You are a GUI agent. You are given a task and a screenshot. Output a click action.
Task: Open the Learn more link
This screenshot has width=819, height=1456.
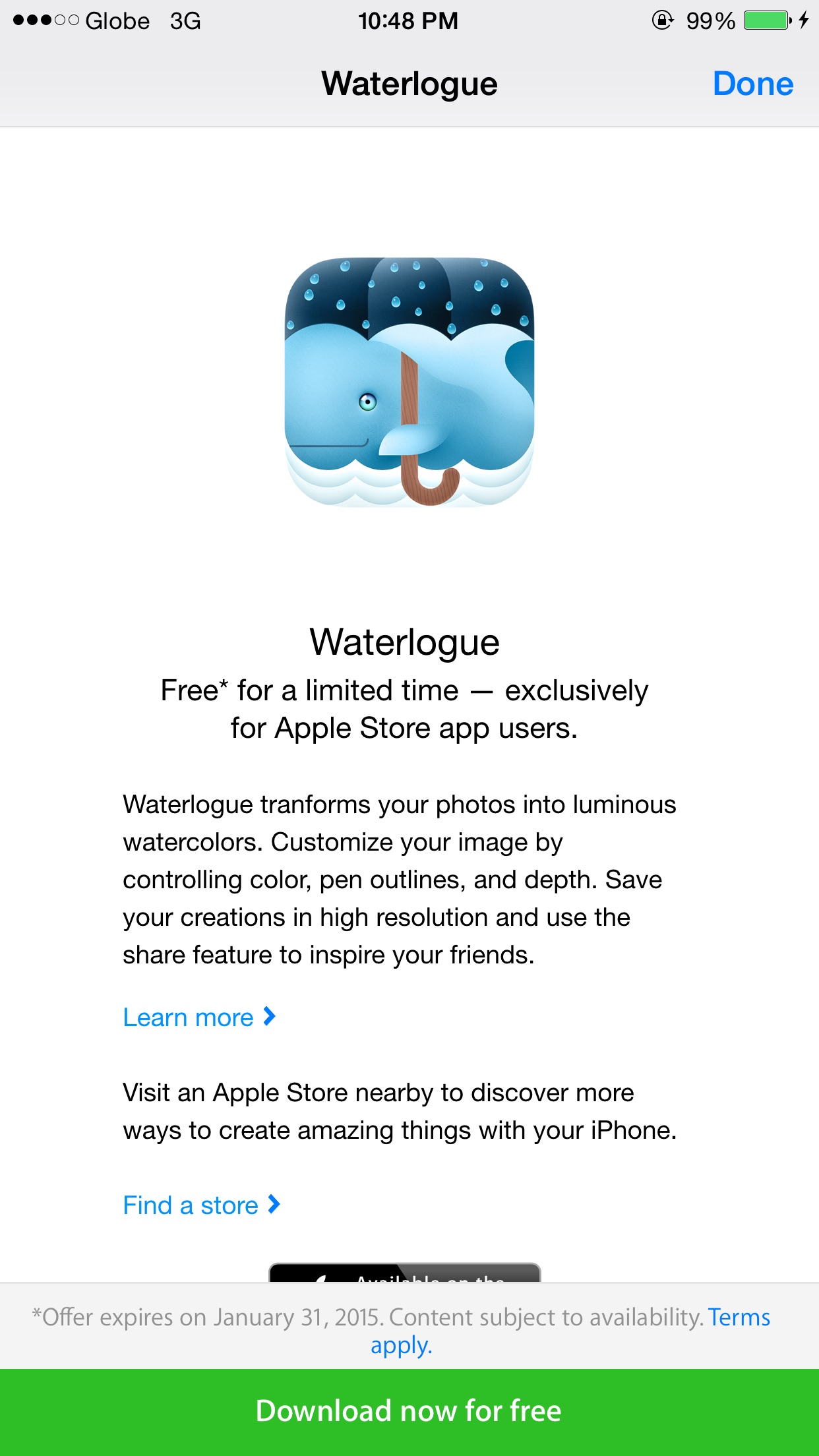pos(198,1017)
